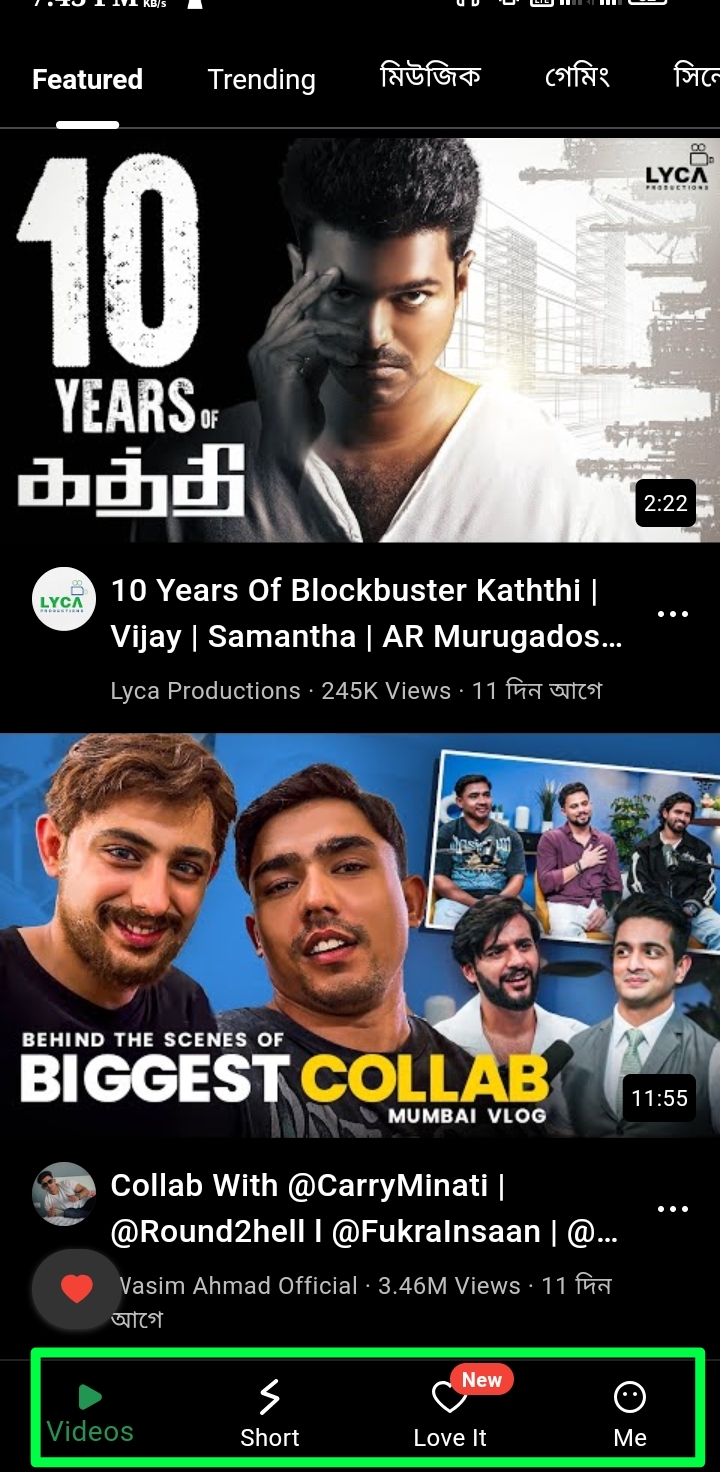Screen dimensions: 720x1472
Task: Open more options for Kaththi video
Action: (x=672, y=613)
